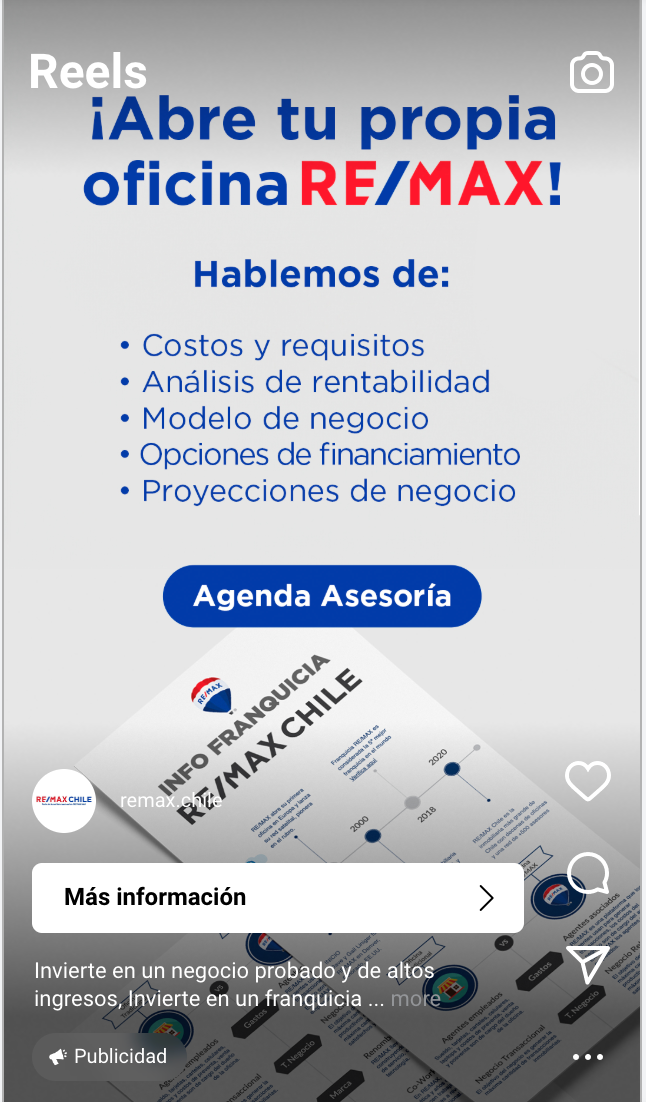
Task: Open remax.chile profile picture
Action: coord(64,801)
